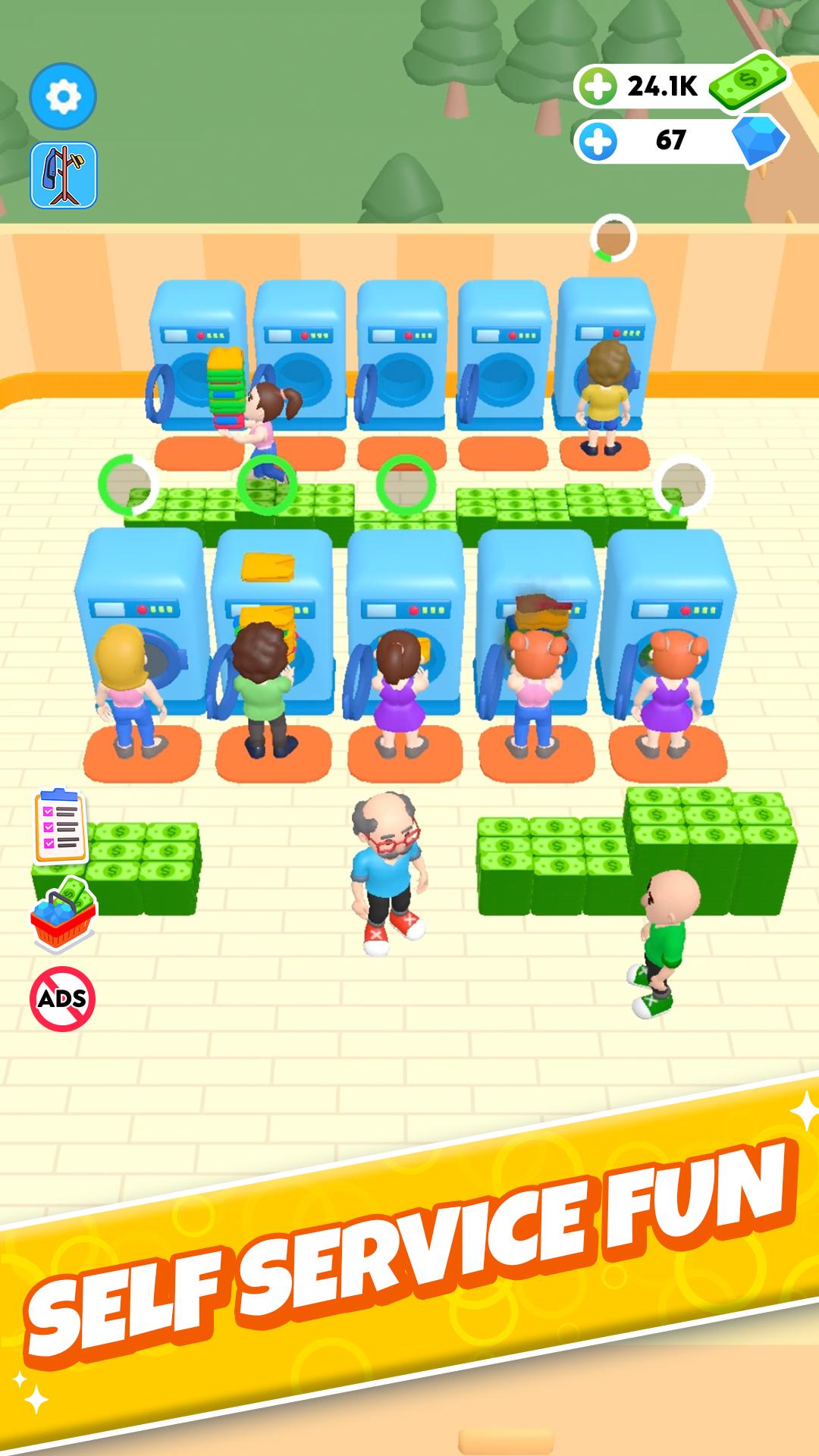The height and width of the screenshot is (1456, 819).
Task: Open the clothes rack wardrobe icon
Action: 64,175
